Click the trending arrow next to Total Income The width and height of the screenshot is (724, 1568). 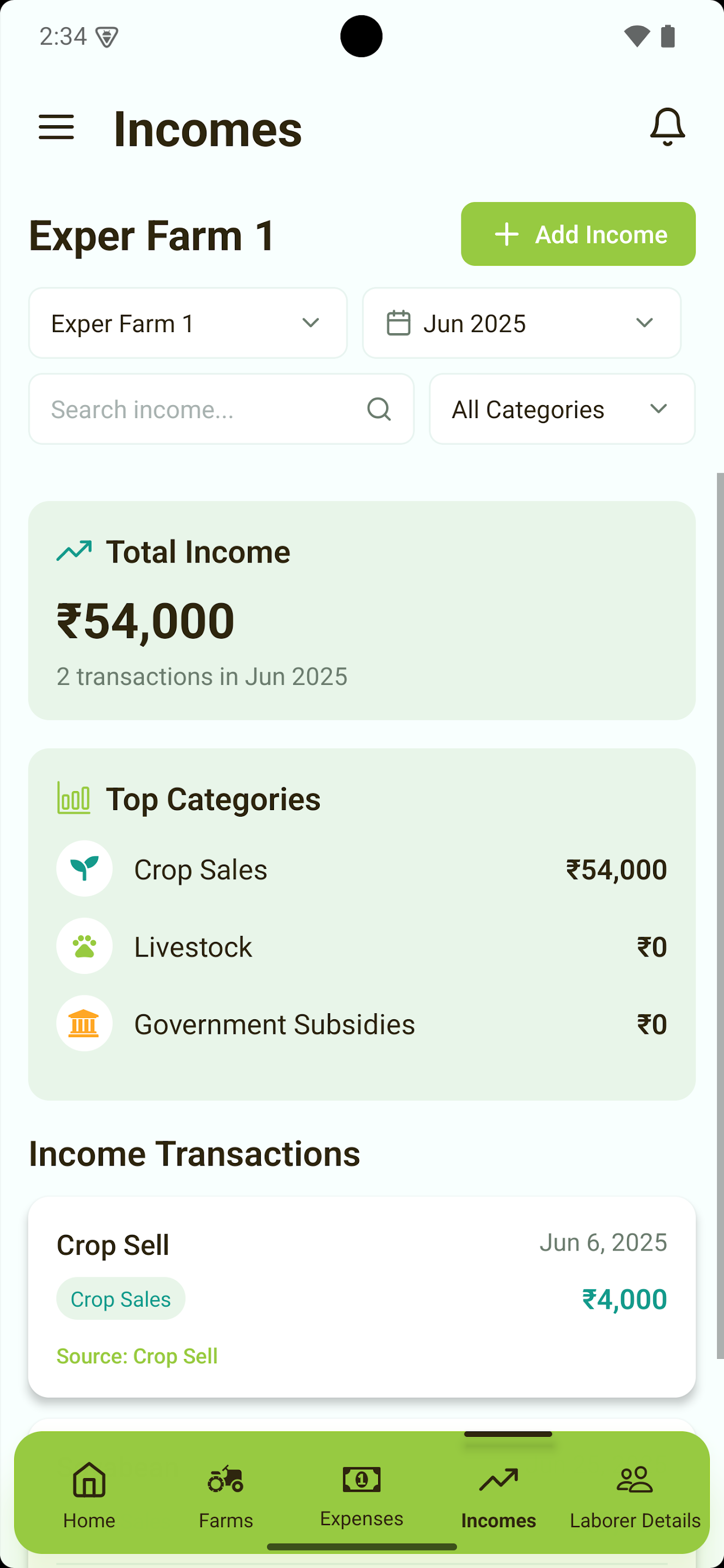point(74,551)
